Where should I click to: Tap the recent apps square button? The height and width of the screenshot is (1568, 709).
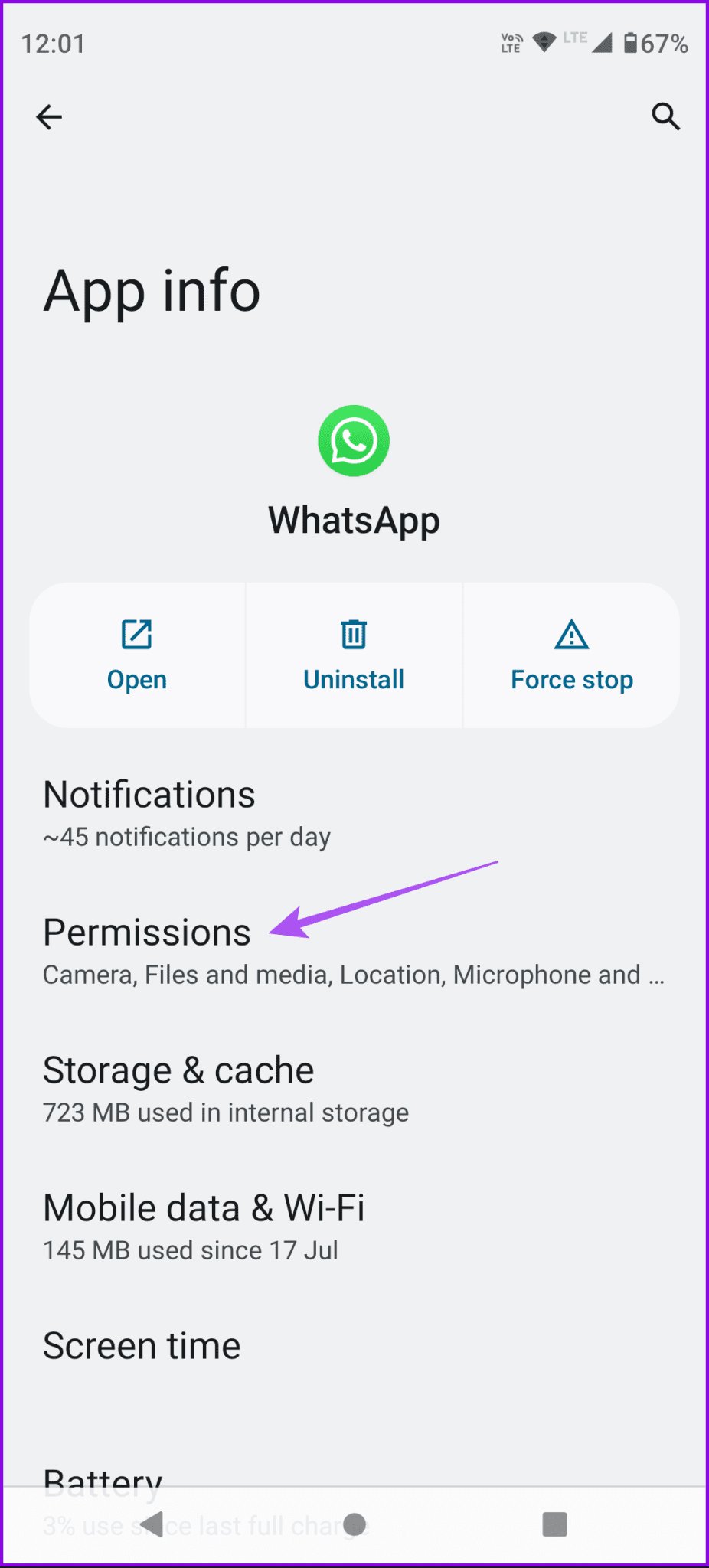554,1524
